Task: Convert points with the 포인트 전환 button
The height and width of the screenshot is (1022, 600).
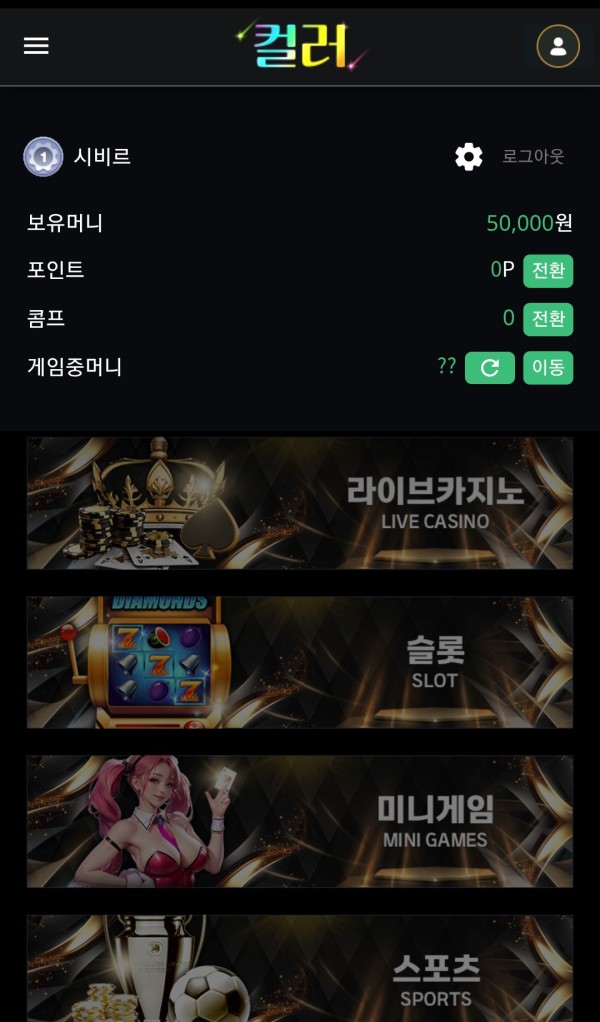Action: click(548, 270)
